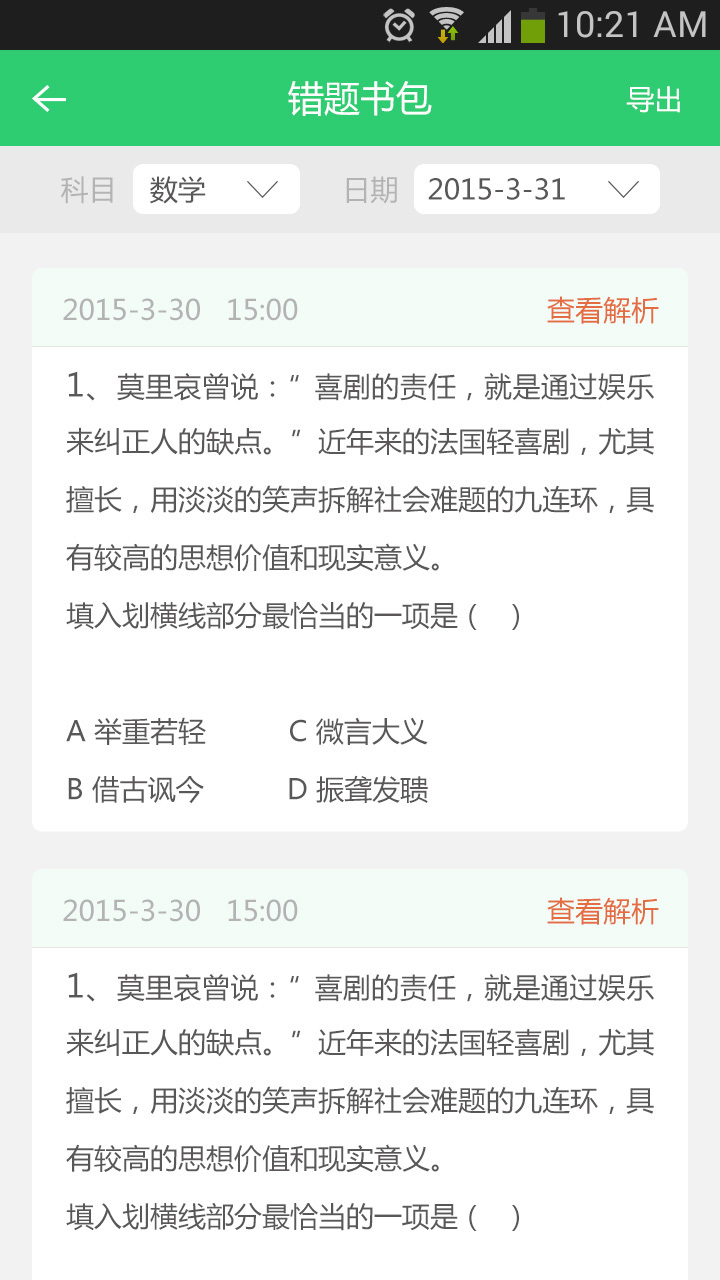Viewport: 720px width, 1280px height.
Task: Expand the 日期 date picker showing 2015-3-31
Action: point(536,189)
